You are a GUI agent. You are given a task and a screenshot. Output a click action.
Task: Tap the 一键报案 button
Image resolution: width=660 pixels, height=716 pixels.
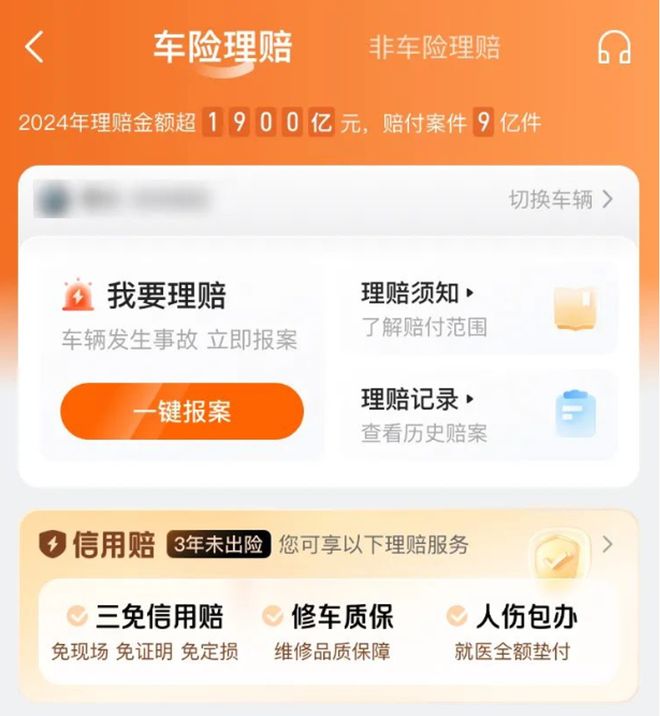[182, 411]
